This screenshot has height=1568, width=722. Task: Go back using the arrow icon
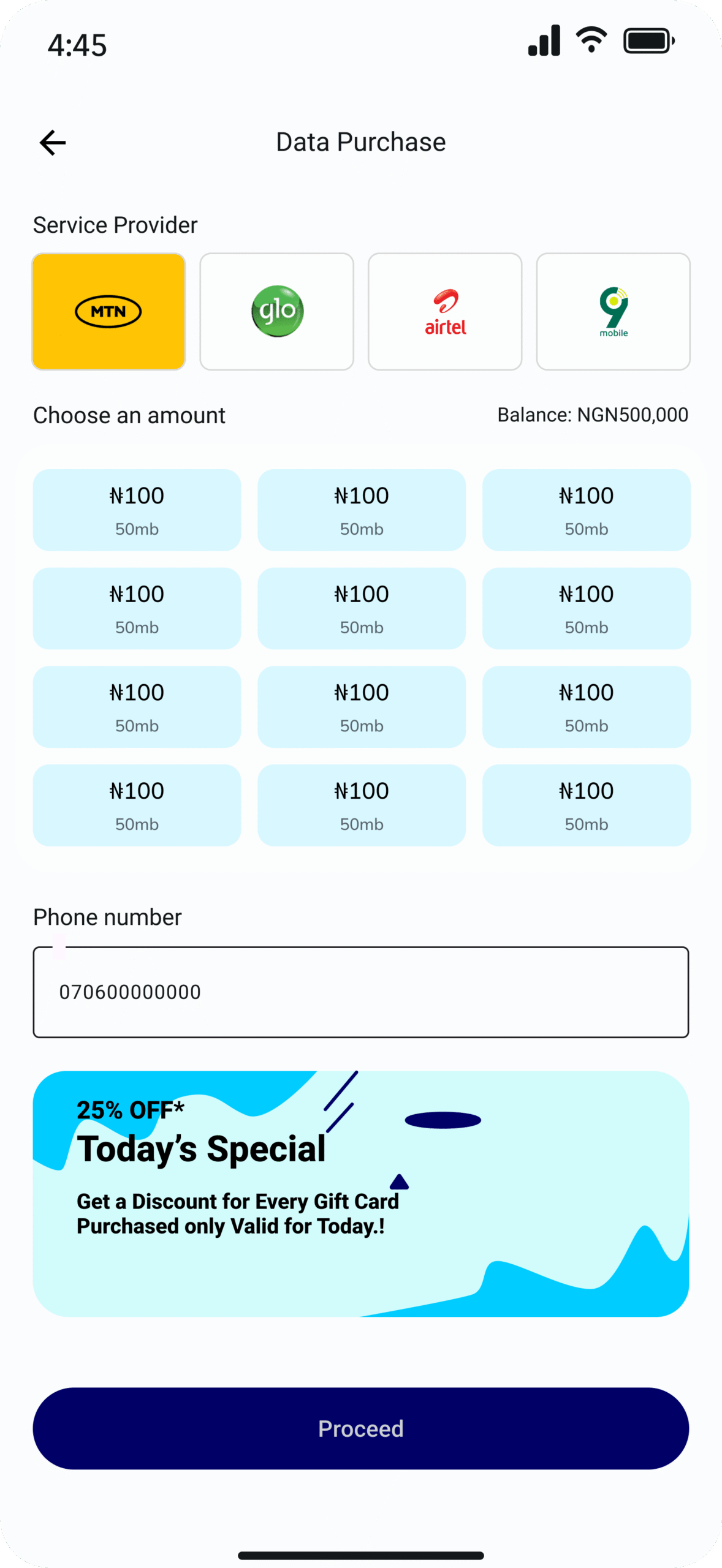[x=53, y=143]
